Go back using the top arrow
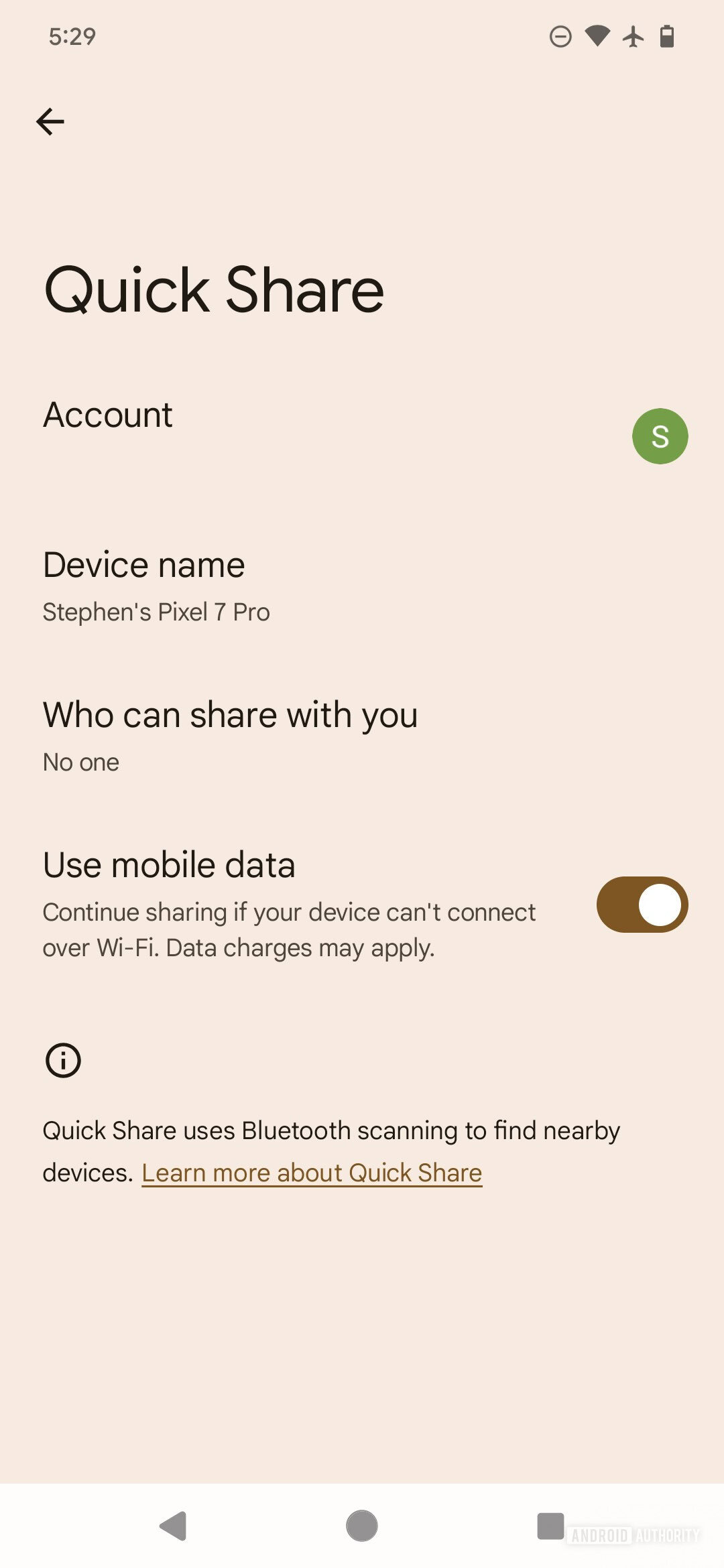 click(50, 122)
